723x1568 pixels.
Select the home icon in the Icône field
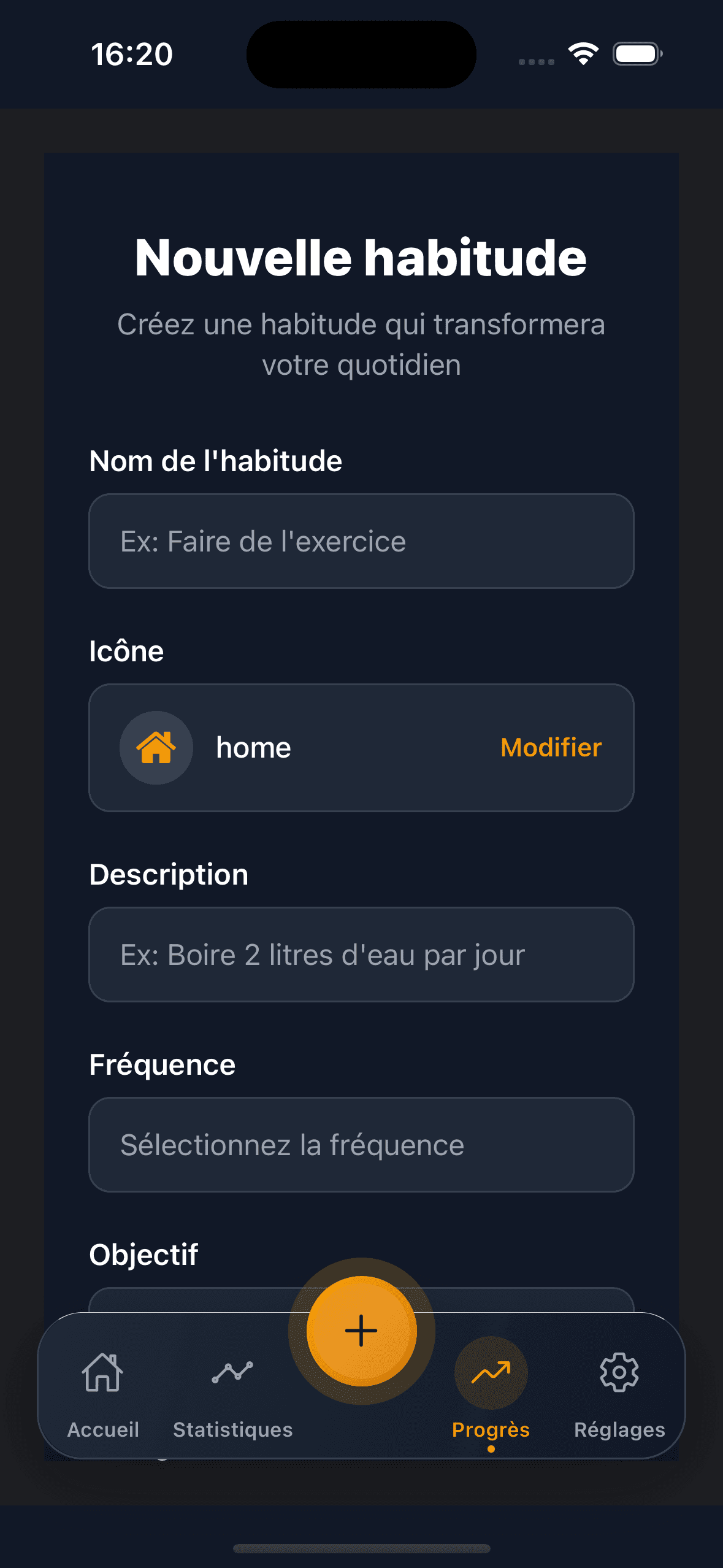click(156, 747)
